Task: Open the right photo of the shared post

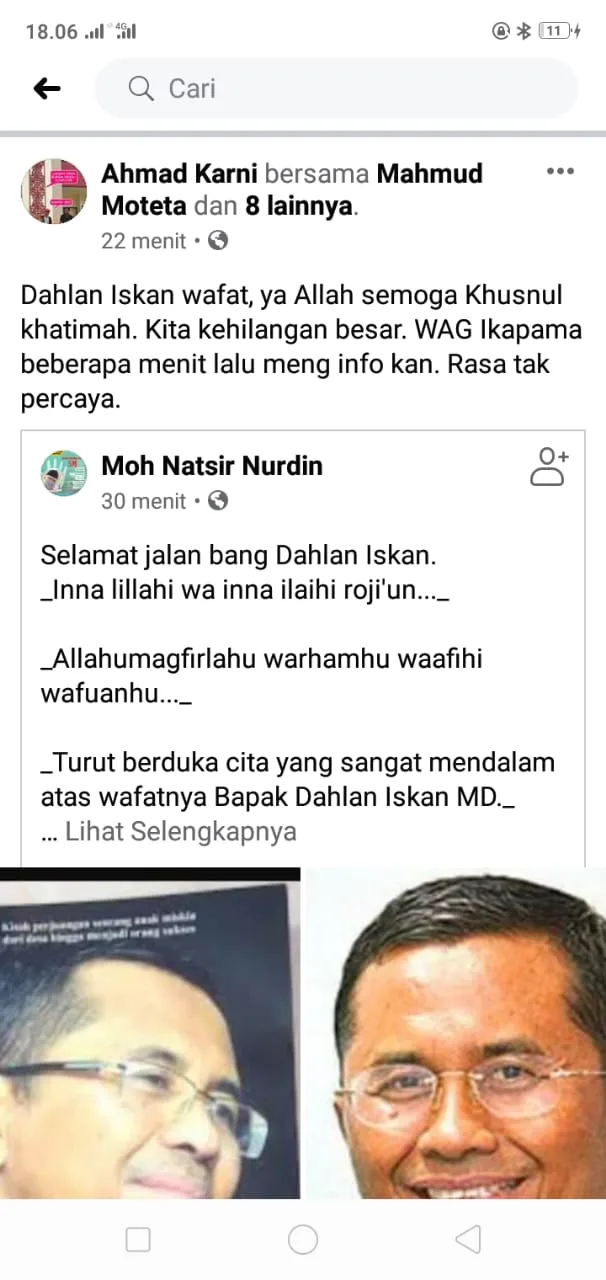Action: [x=455, y=1035]
